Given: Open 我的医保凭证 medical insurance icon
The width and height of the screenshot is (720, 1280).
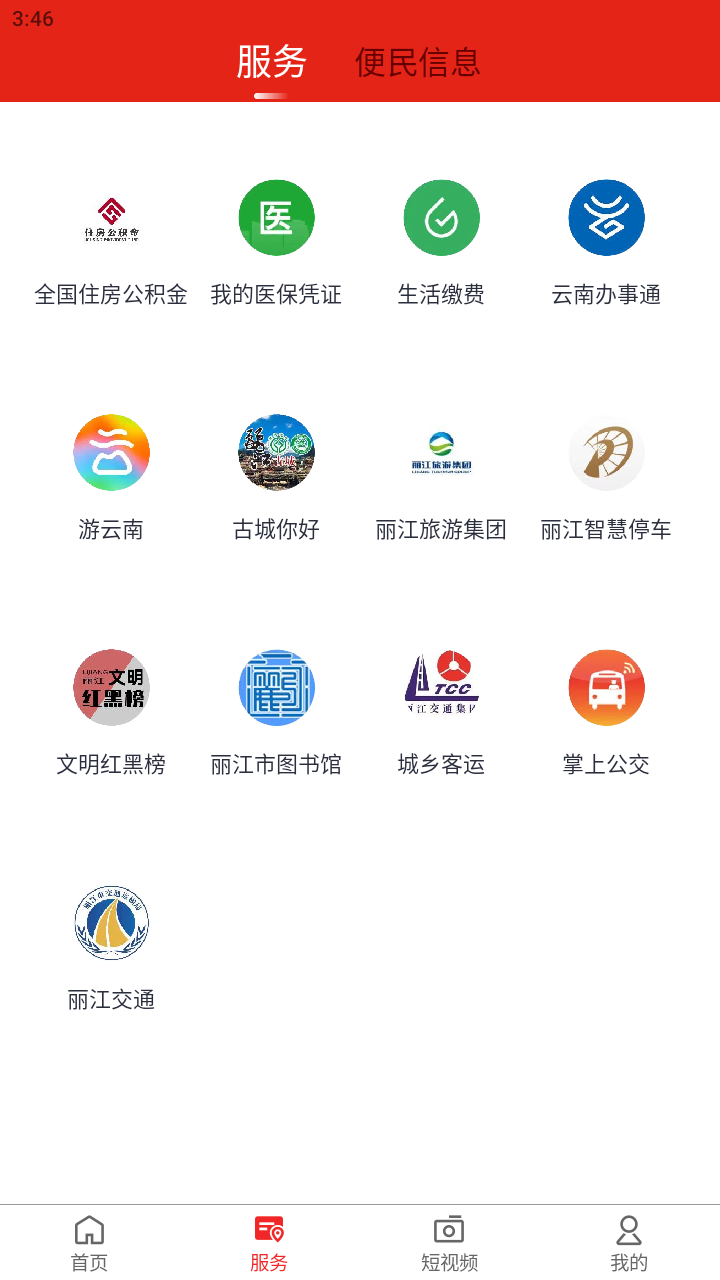Looking at the screenshot, I should point(276,217).
